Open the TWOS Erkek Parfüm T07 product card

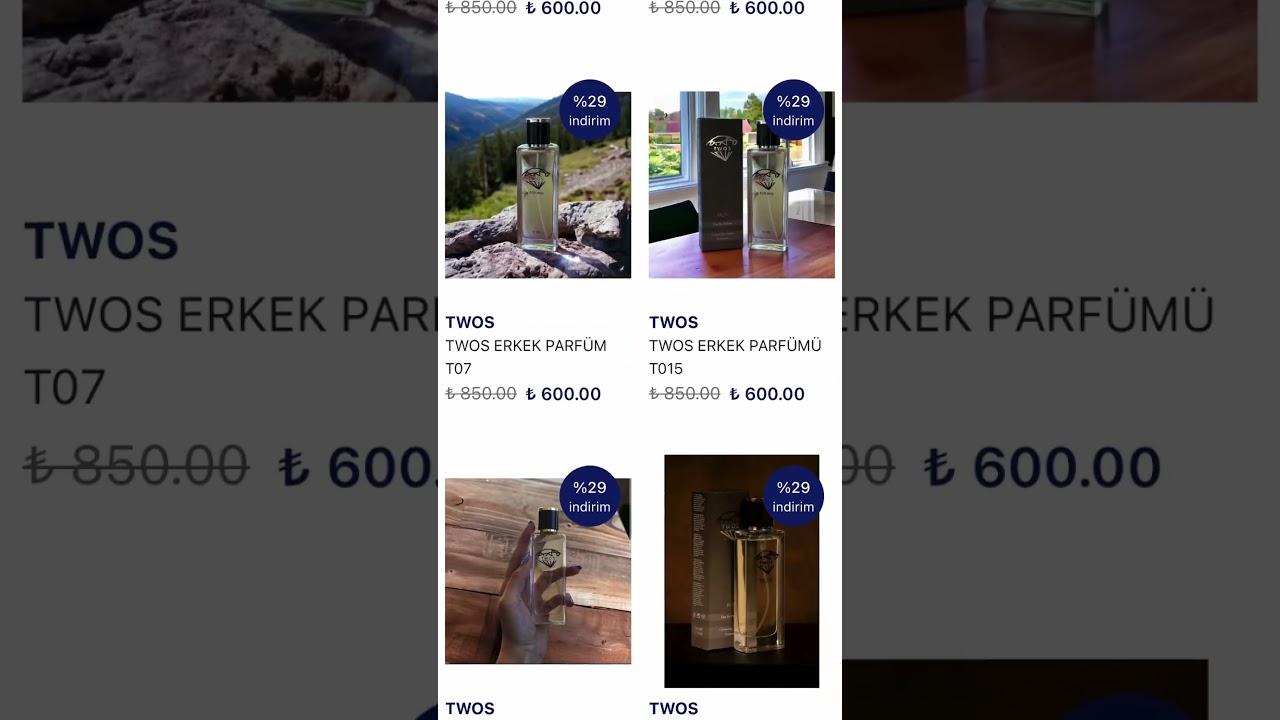point(537,185)
